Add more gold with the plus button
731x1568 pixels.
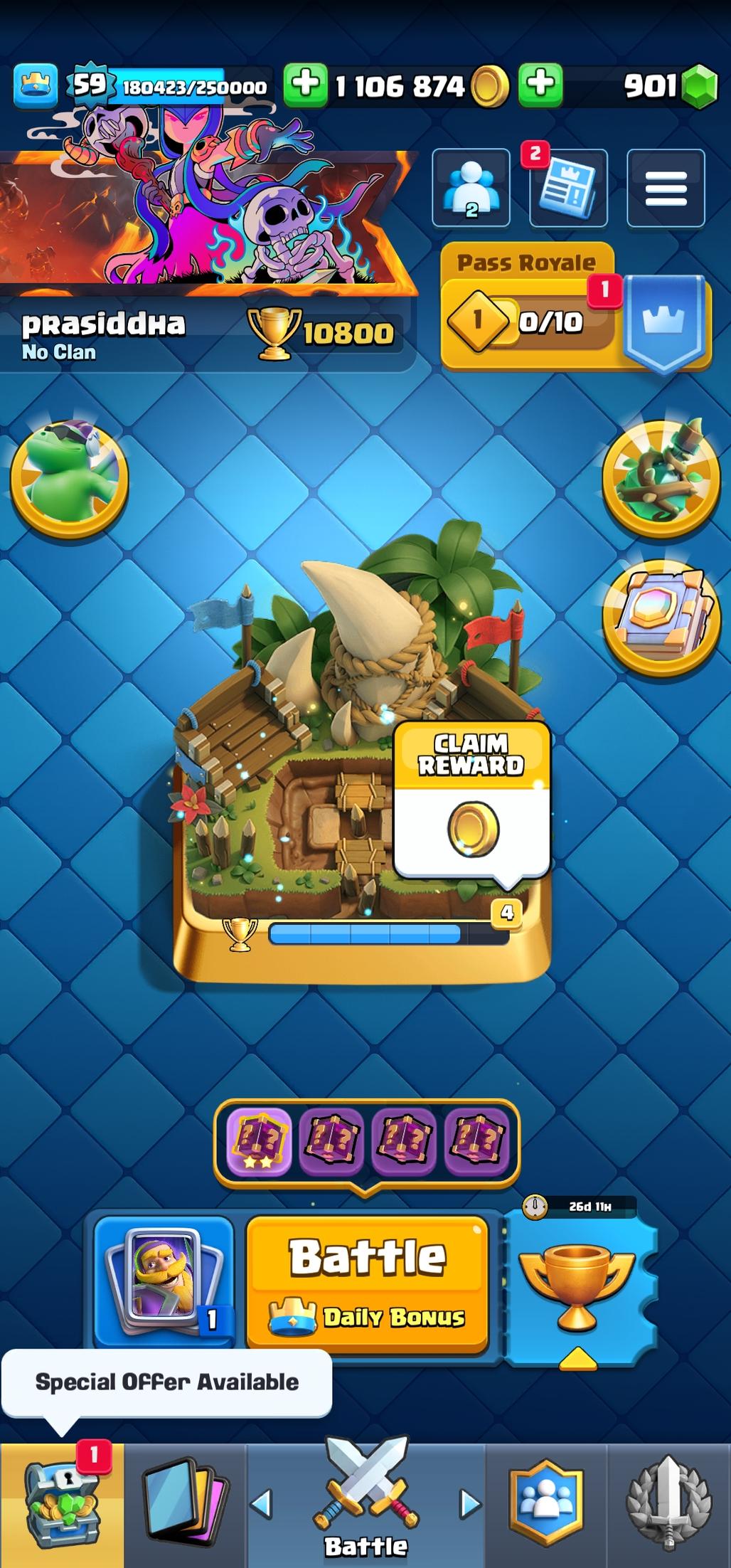306,85
